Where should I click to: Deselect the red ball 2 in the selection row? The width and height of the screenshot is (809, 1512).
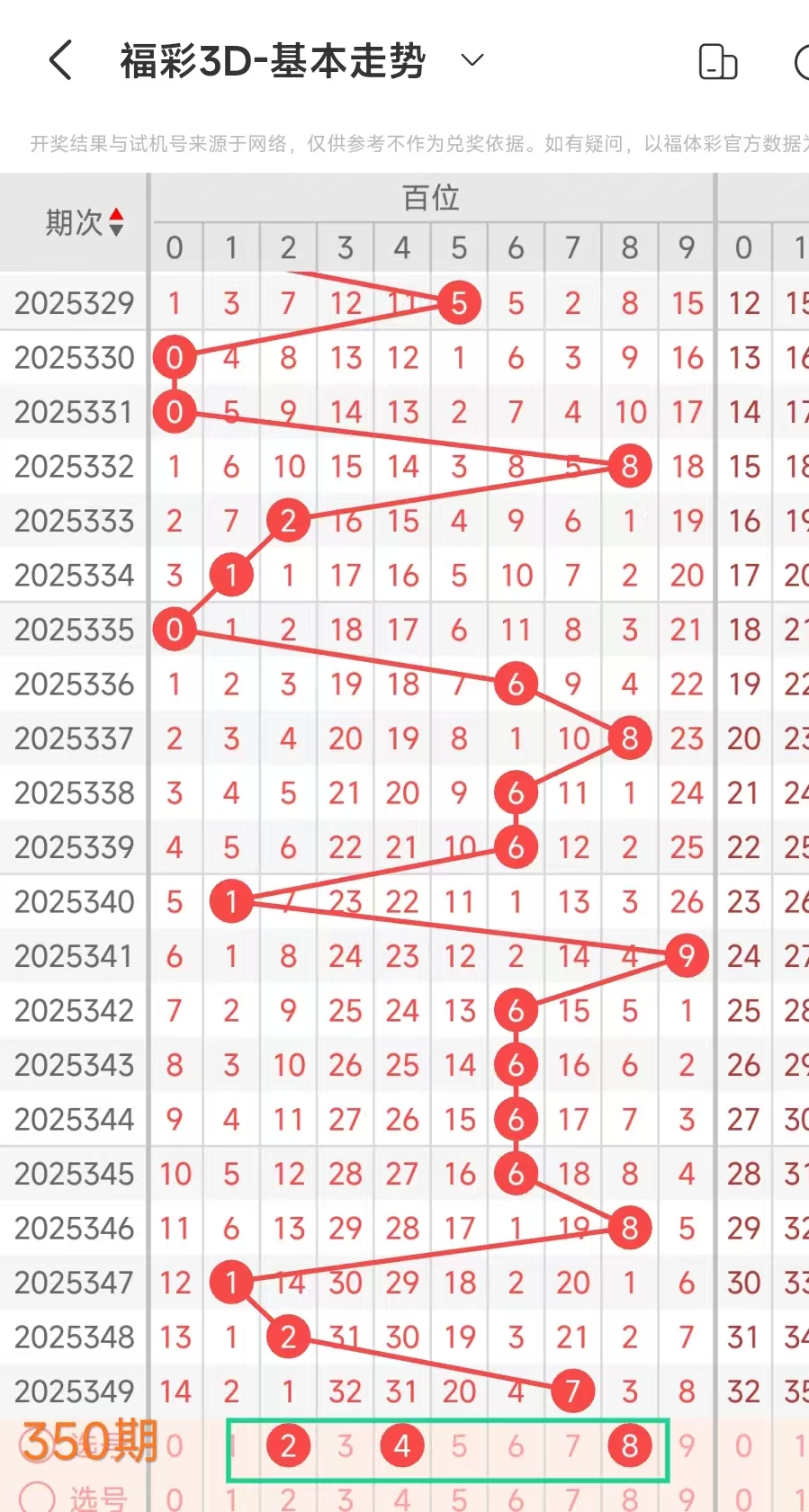coord(288,1445)
